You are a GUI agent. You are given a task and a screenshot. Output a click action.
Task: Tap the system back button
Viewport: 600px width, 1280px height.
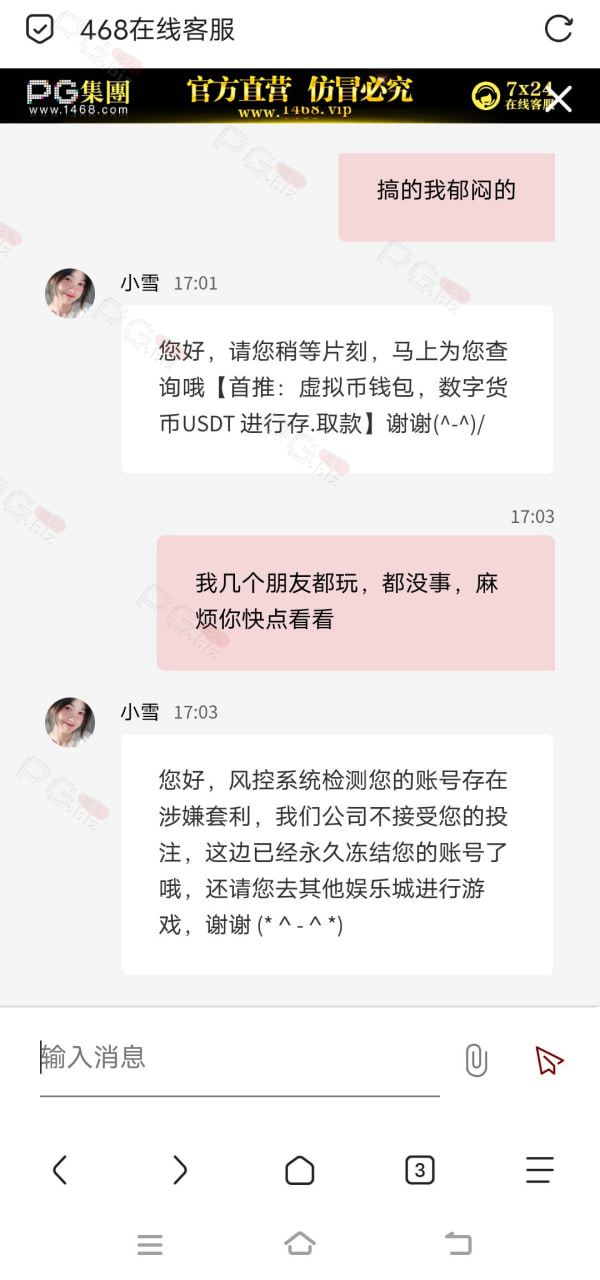coord(458,1243)
